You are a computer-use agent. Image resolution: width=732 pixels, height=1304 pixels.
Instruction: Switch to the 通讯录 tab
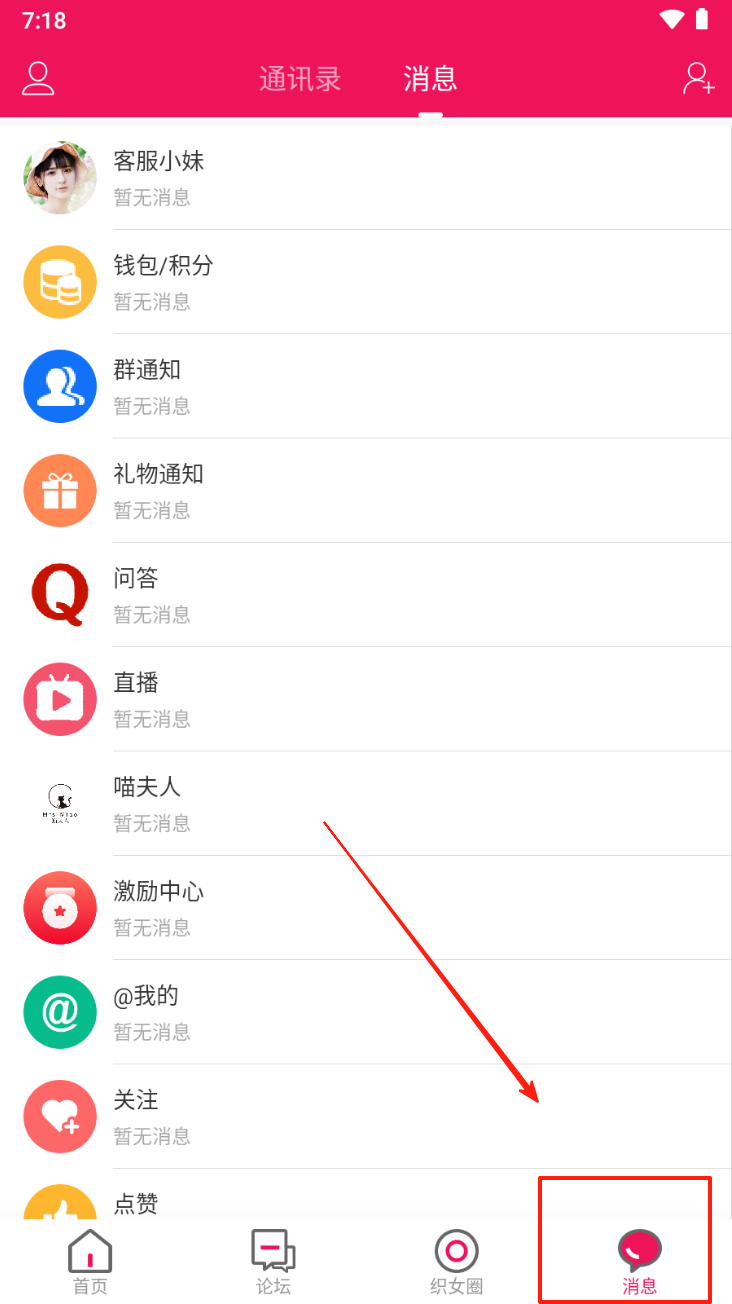coord(300,78)
